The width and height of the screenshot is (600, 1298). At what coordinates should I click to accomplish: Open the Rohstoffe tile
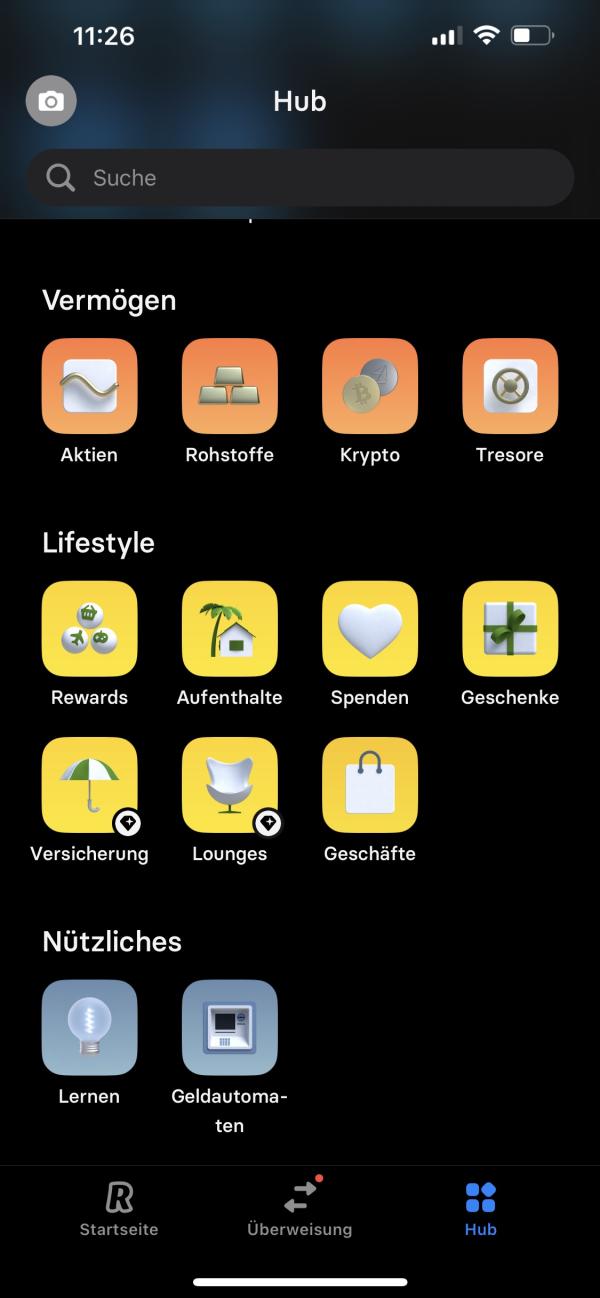point(230,386)
